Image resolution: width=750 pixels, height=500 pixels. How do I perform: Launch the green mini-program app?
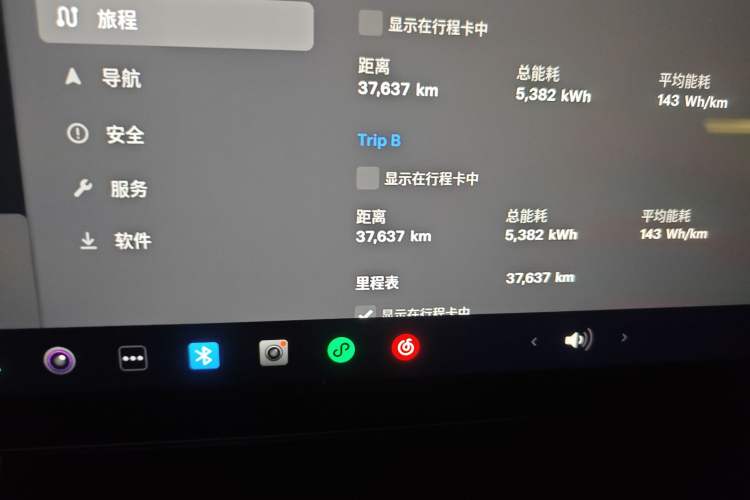coord(341,350)
